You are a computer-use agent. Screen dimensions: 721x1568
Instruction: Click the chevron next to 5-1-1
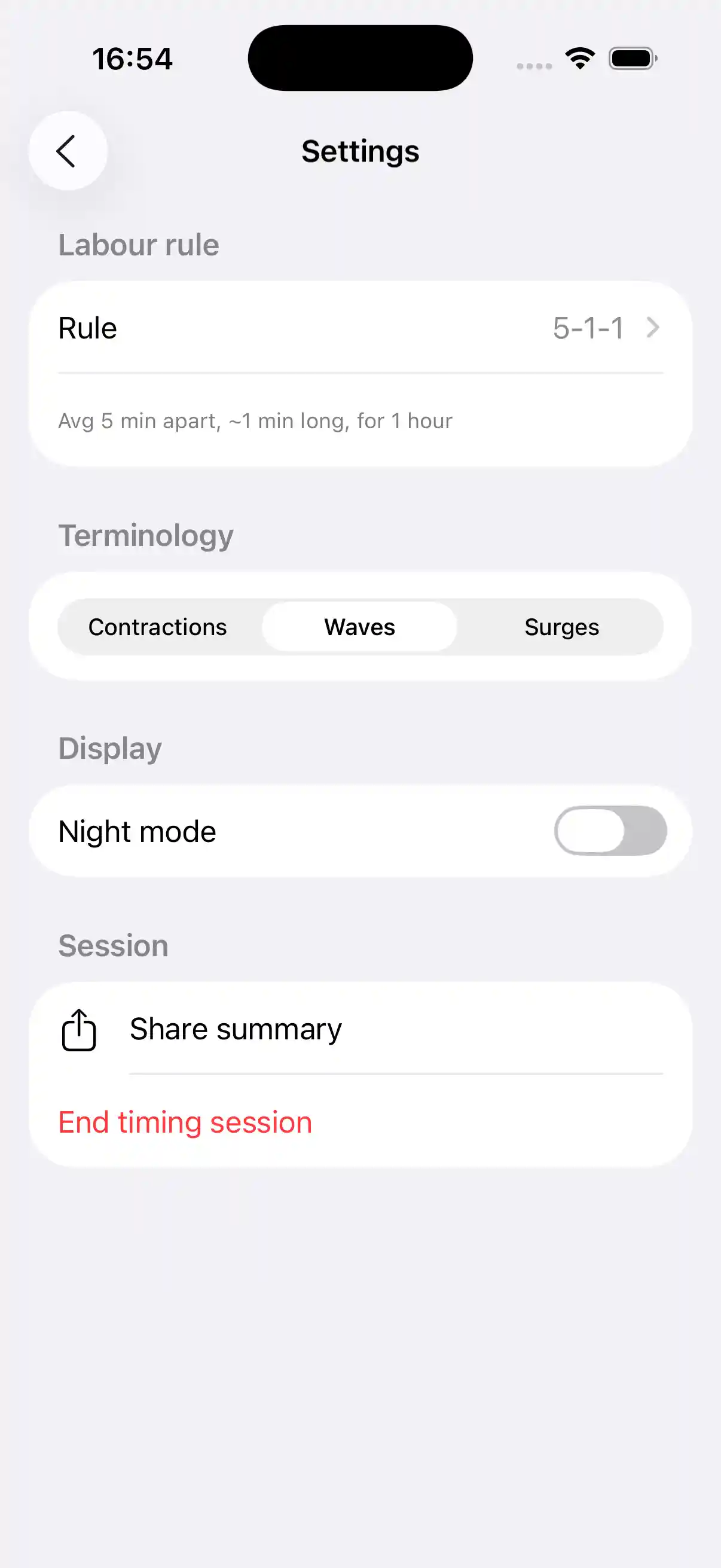653,328
